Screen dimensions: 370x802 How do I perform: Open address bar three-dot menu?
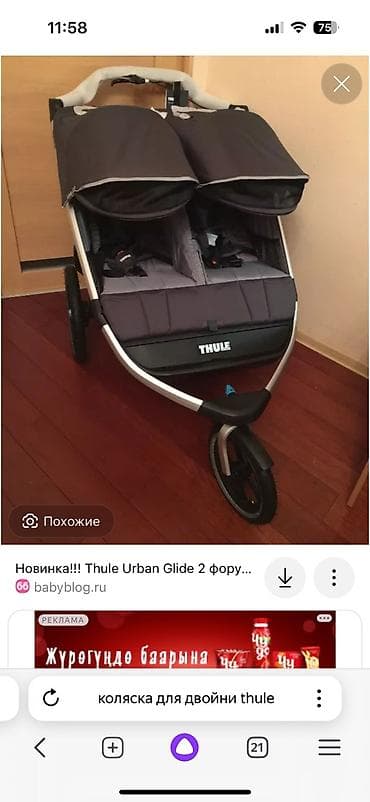(319, 698)
